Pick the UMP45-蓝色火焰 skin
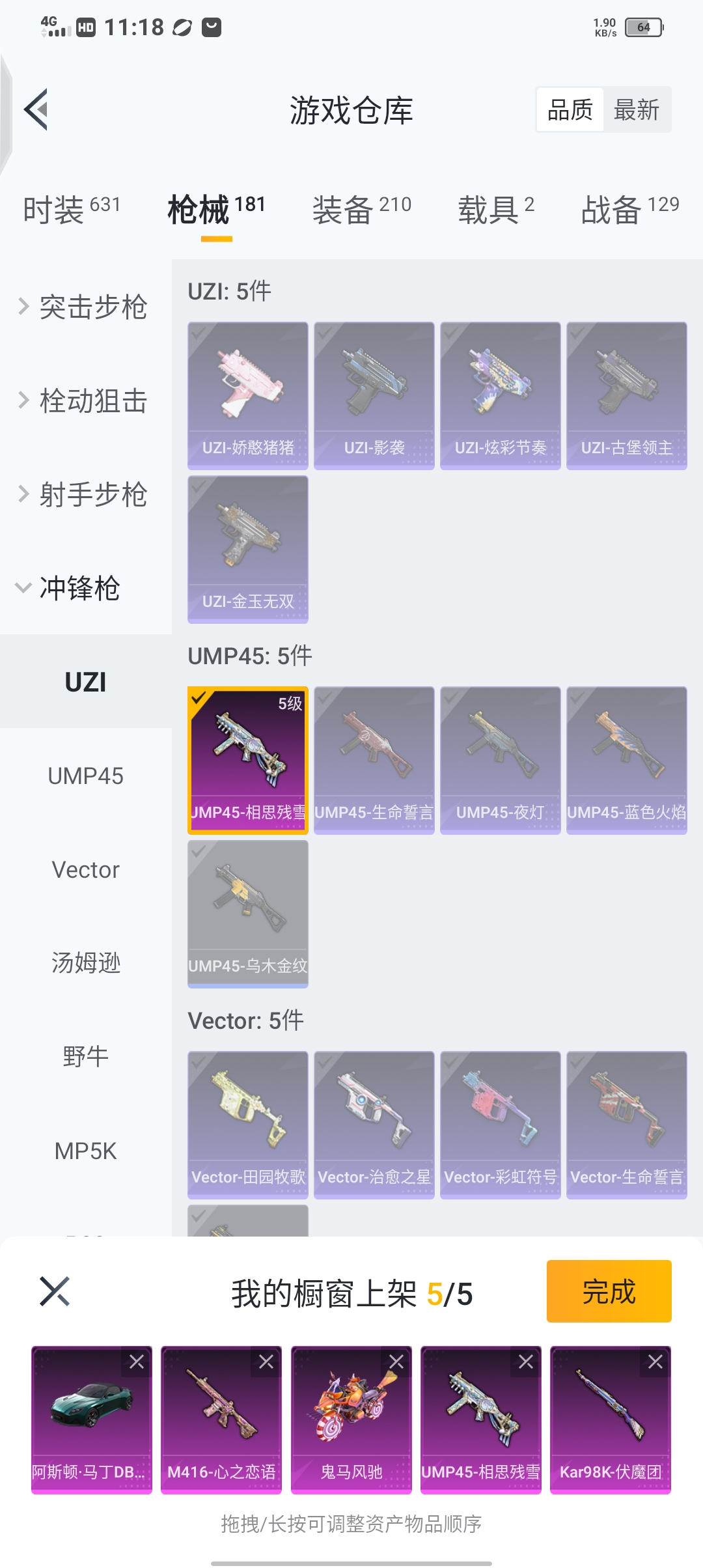 [626, 760]
